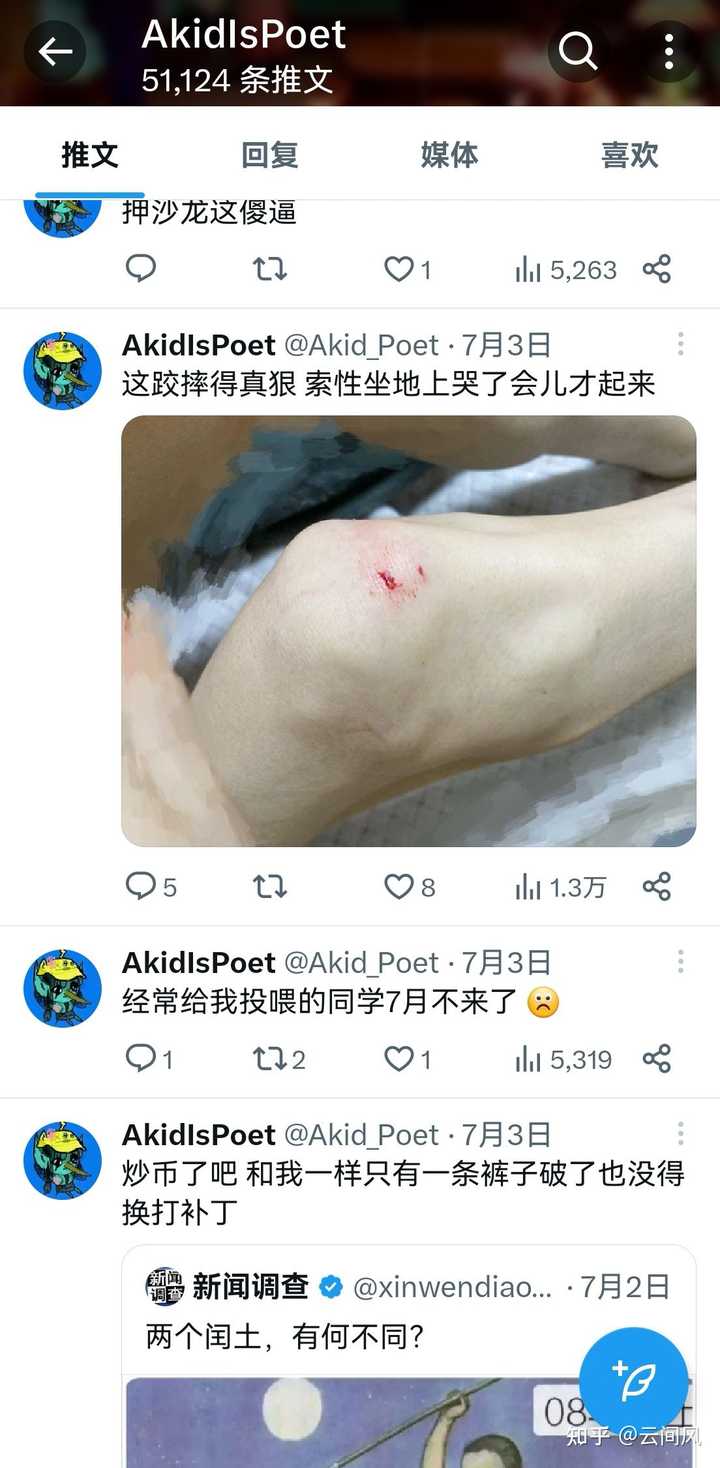Open search on AkidIsPoet's profile

pos(577,51)
